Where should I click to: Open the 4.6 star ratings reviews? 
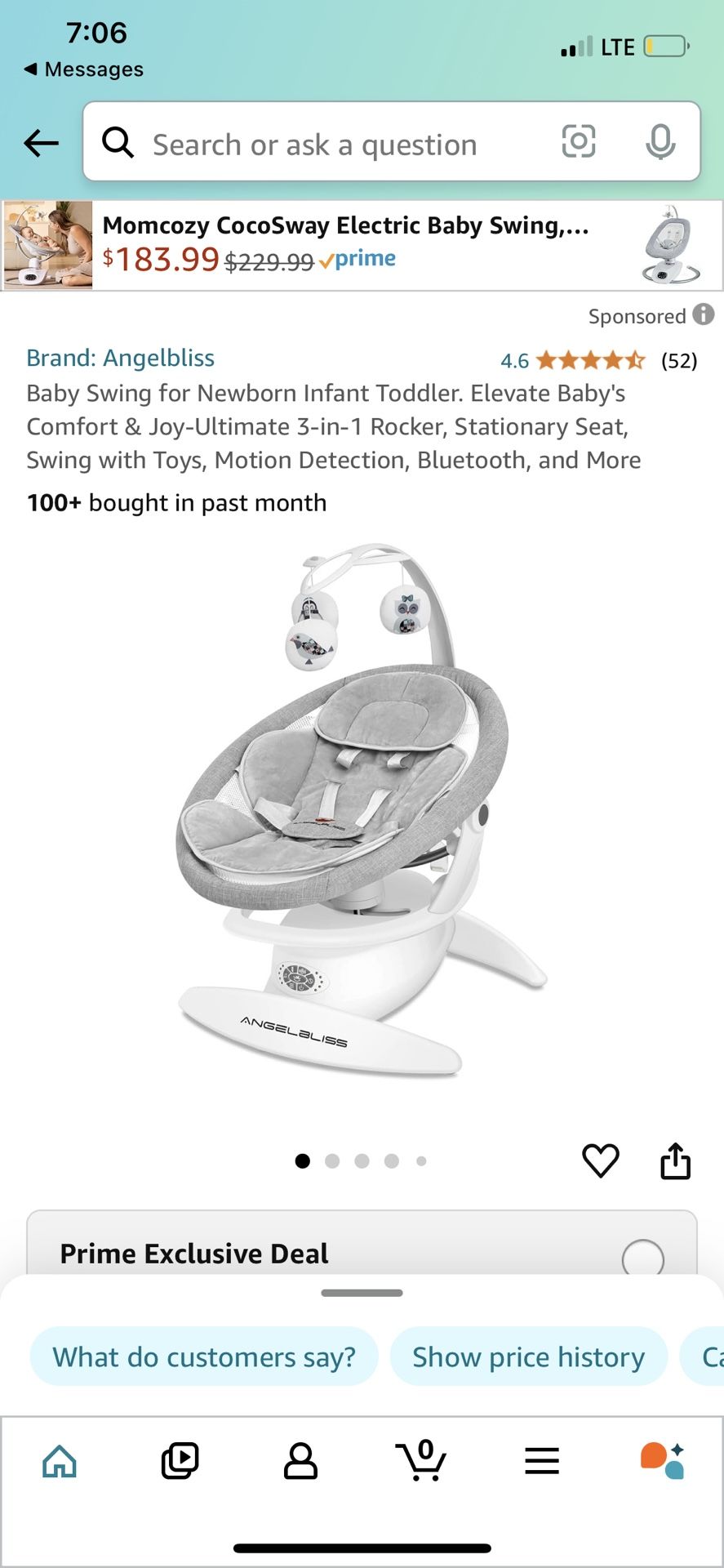coord(598,360)
